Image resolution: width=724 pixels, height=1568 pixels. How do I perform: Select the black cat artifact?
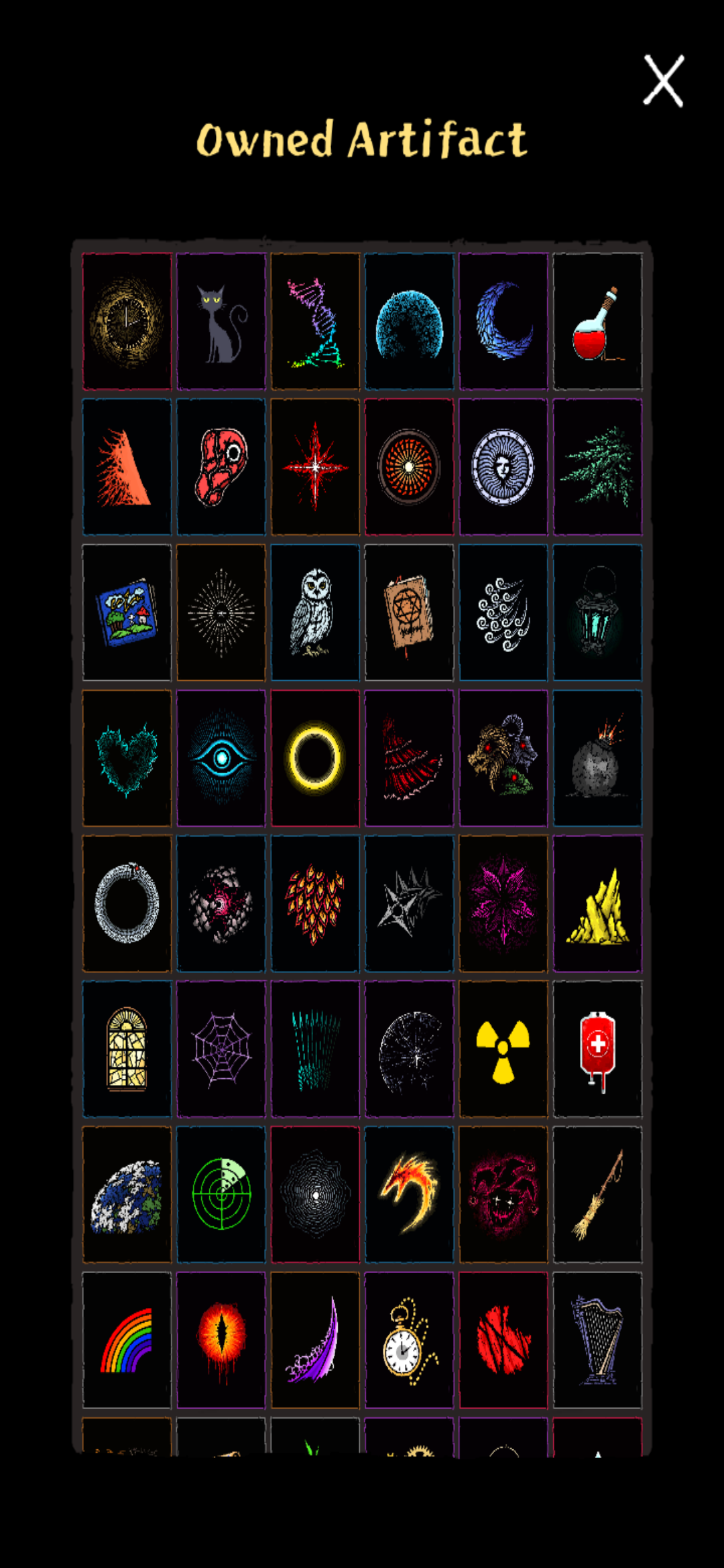pyautogui.click(x=221, y=322)
